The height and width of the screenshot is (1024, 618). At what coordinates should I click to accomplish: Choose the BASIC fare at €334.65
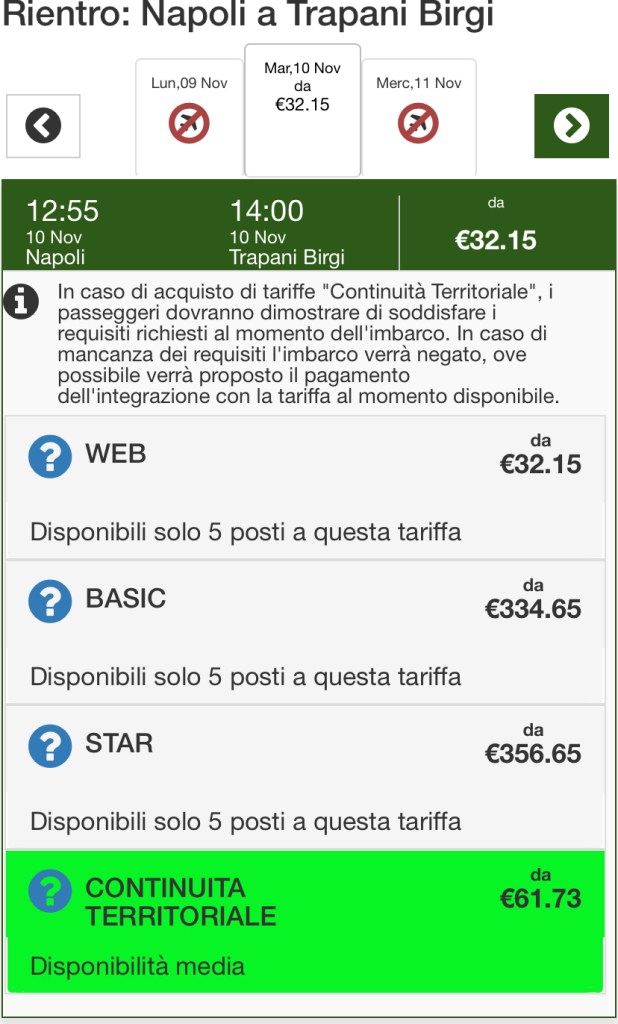[305, 632]
